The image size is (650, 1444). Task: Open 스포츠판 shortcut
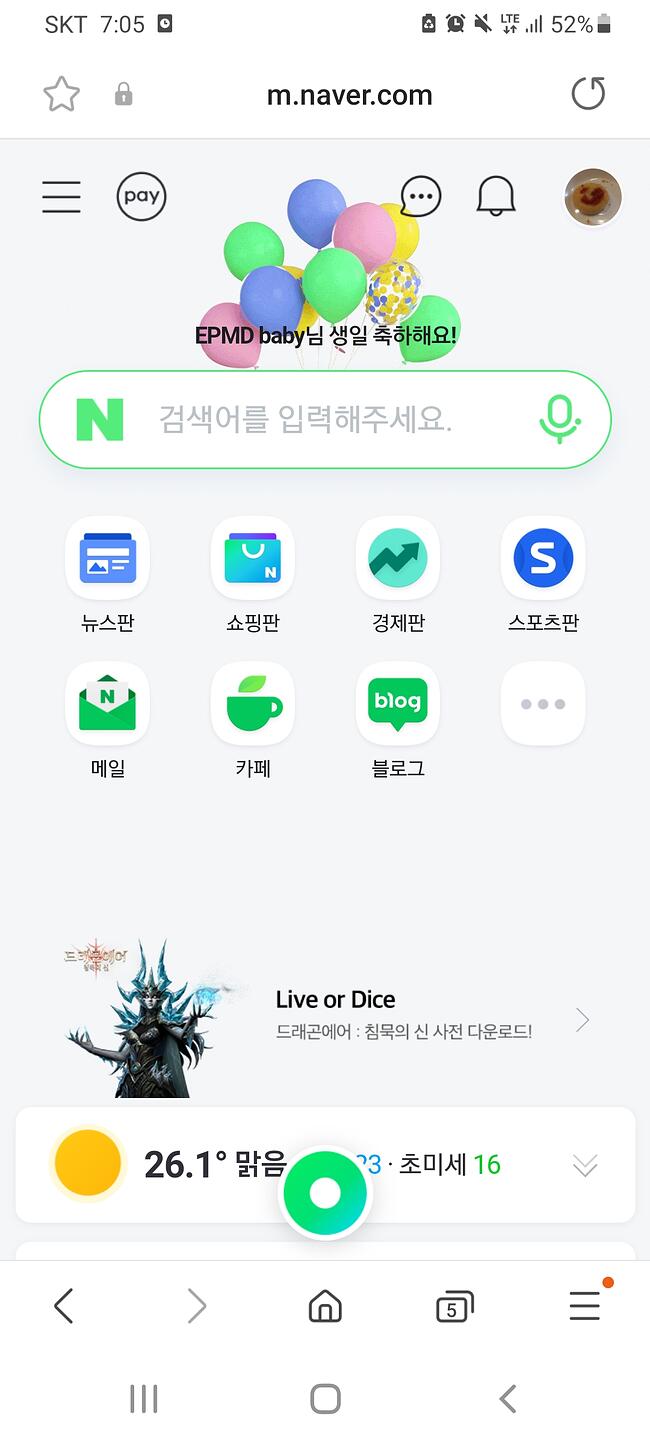543,575
